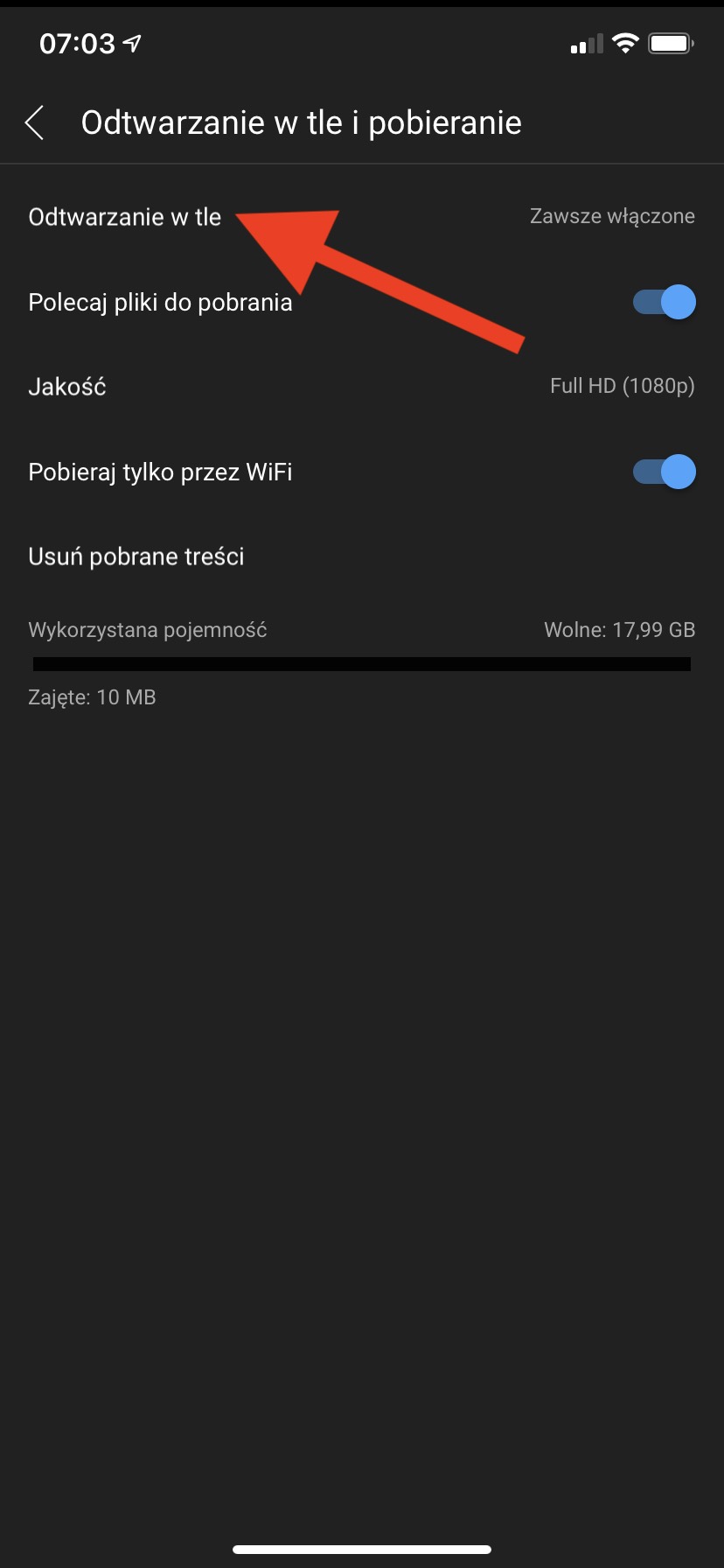Toggle Polecaj pliki do pobrania switch
724x1568 pixels.
pos(664,303)
